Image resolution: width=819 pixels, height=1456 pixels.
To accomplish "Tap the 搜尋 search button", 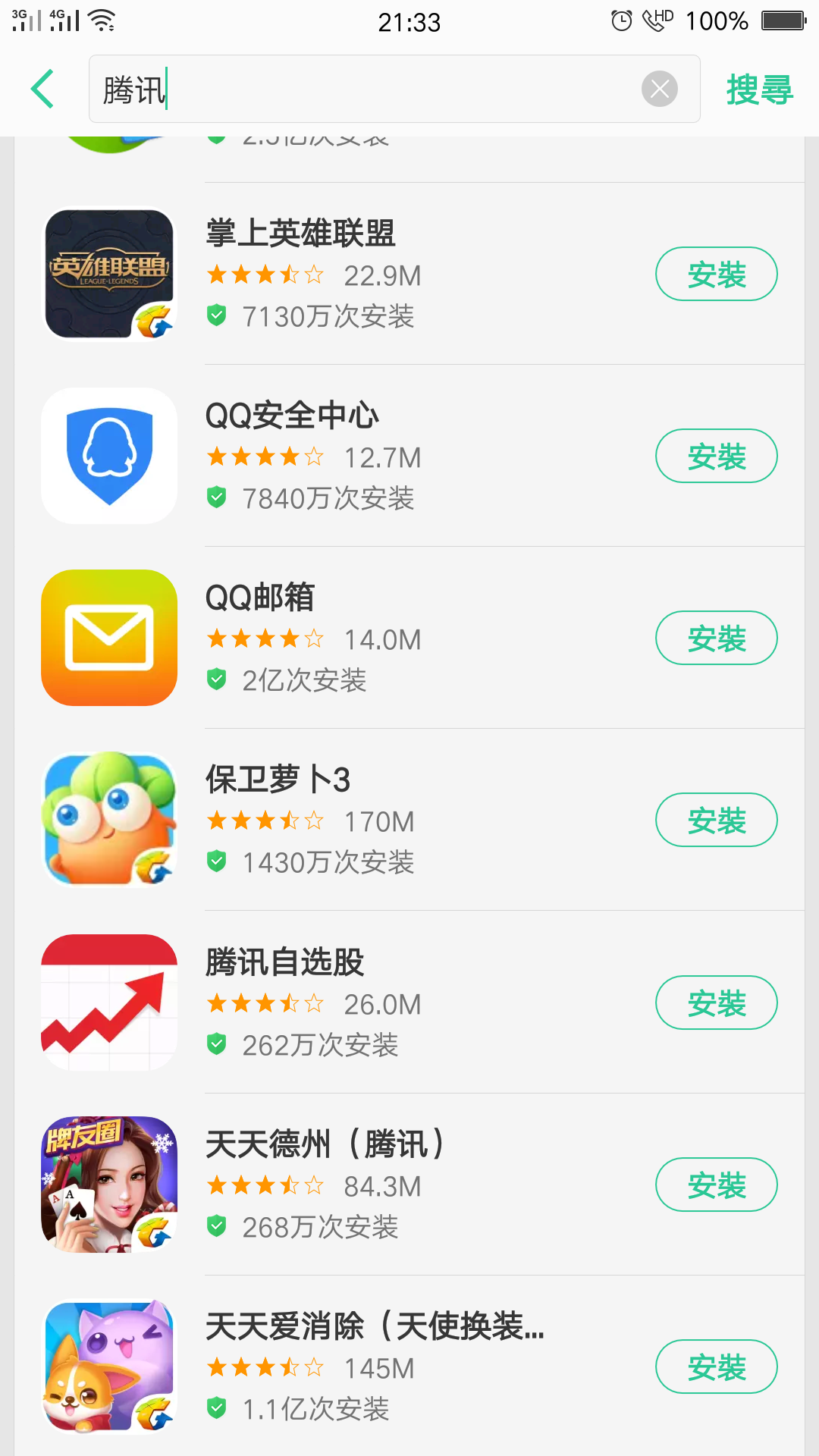I will (759, 89).
